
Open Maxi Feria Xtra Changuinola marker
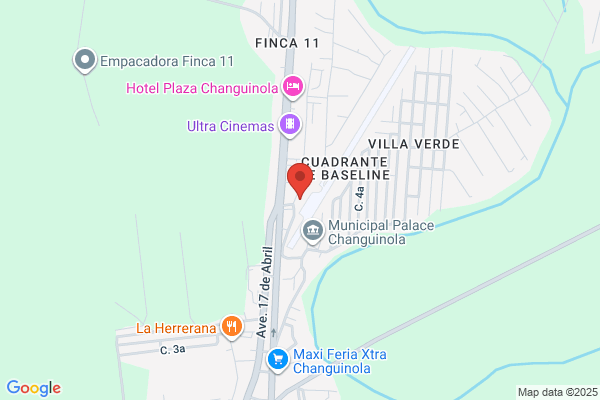[278, 360]
